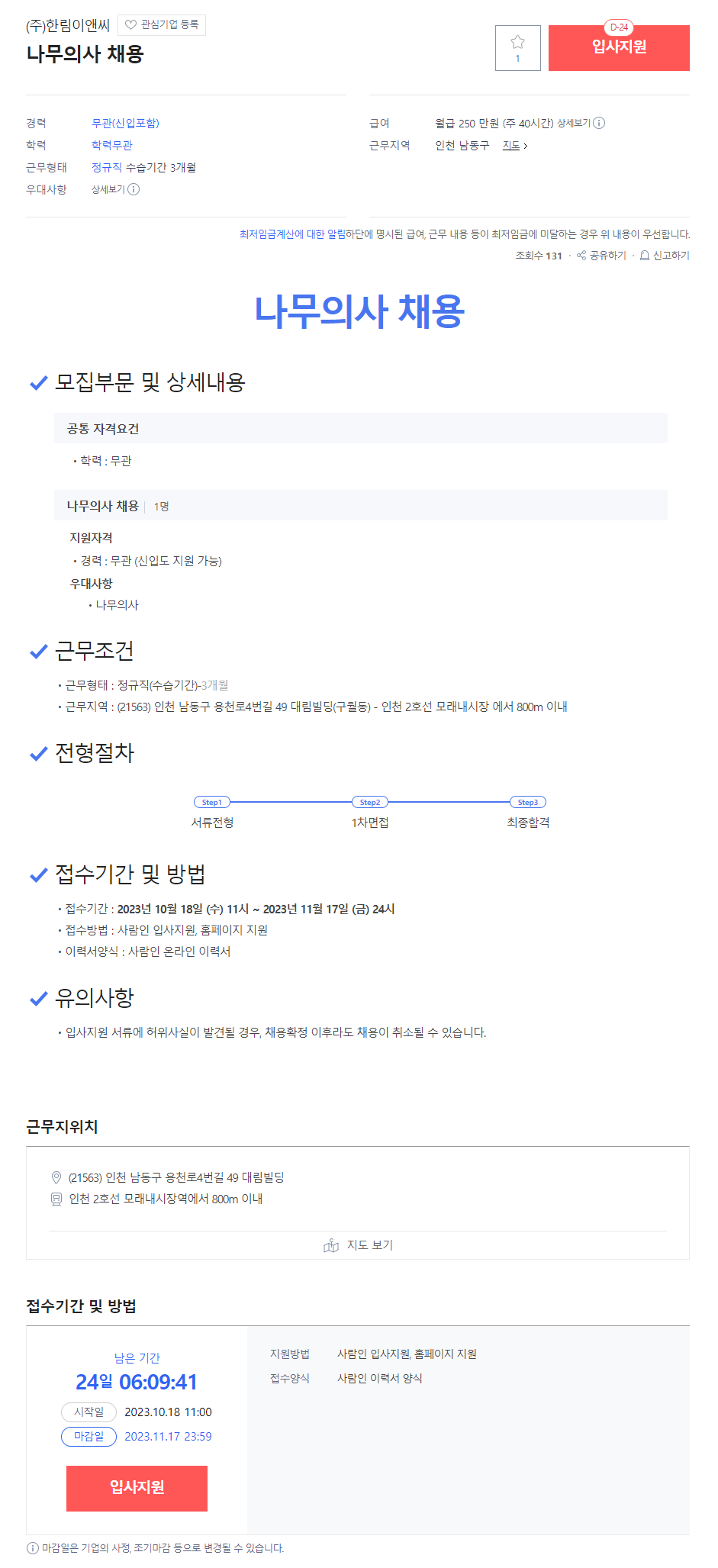
Task: Tap the bottom 입사지원 button below 마감일
Action: 137,1488
